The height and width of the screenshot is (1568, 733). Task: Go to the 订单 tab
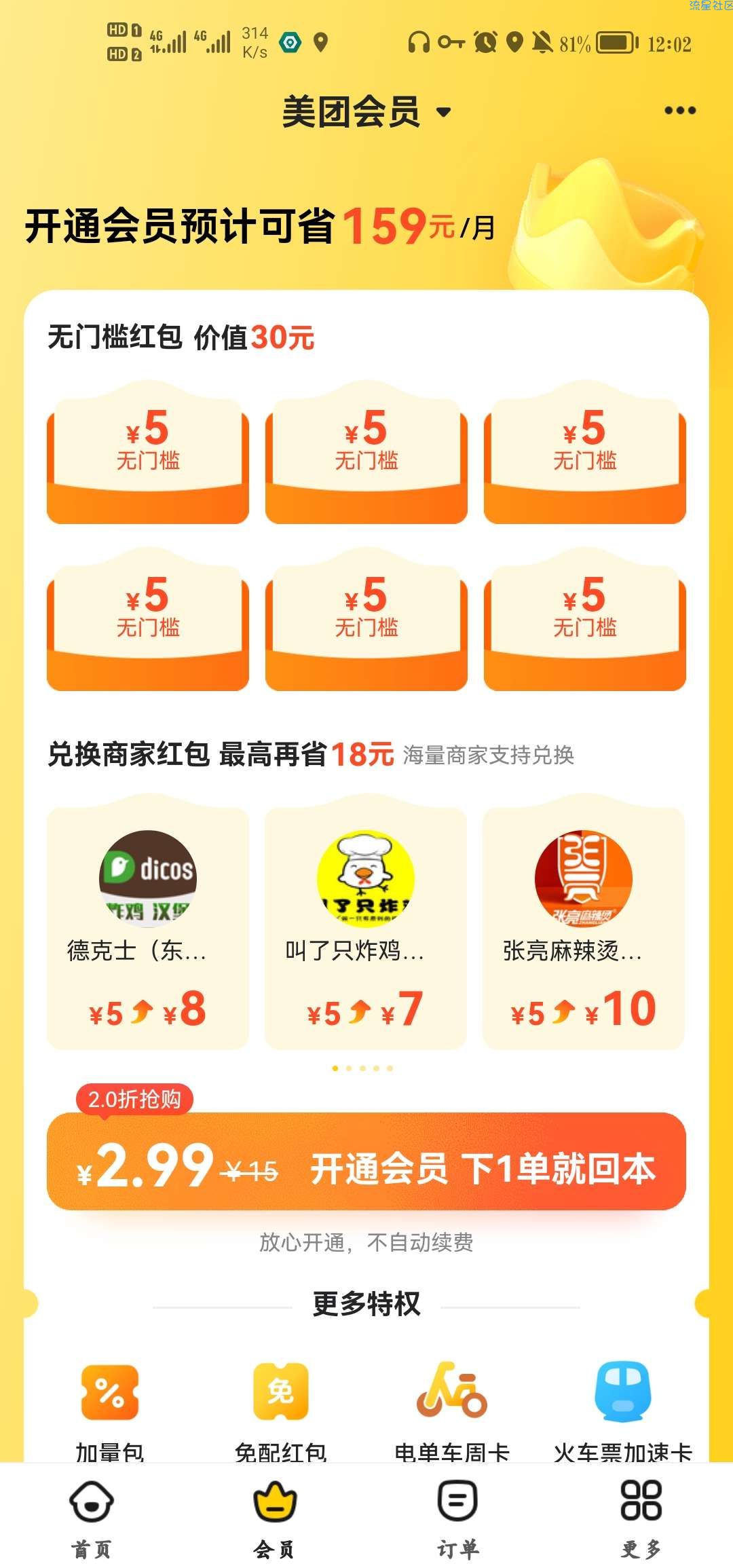point(458,1518)
